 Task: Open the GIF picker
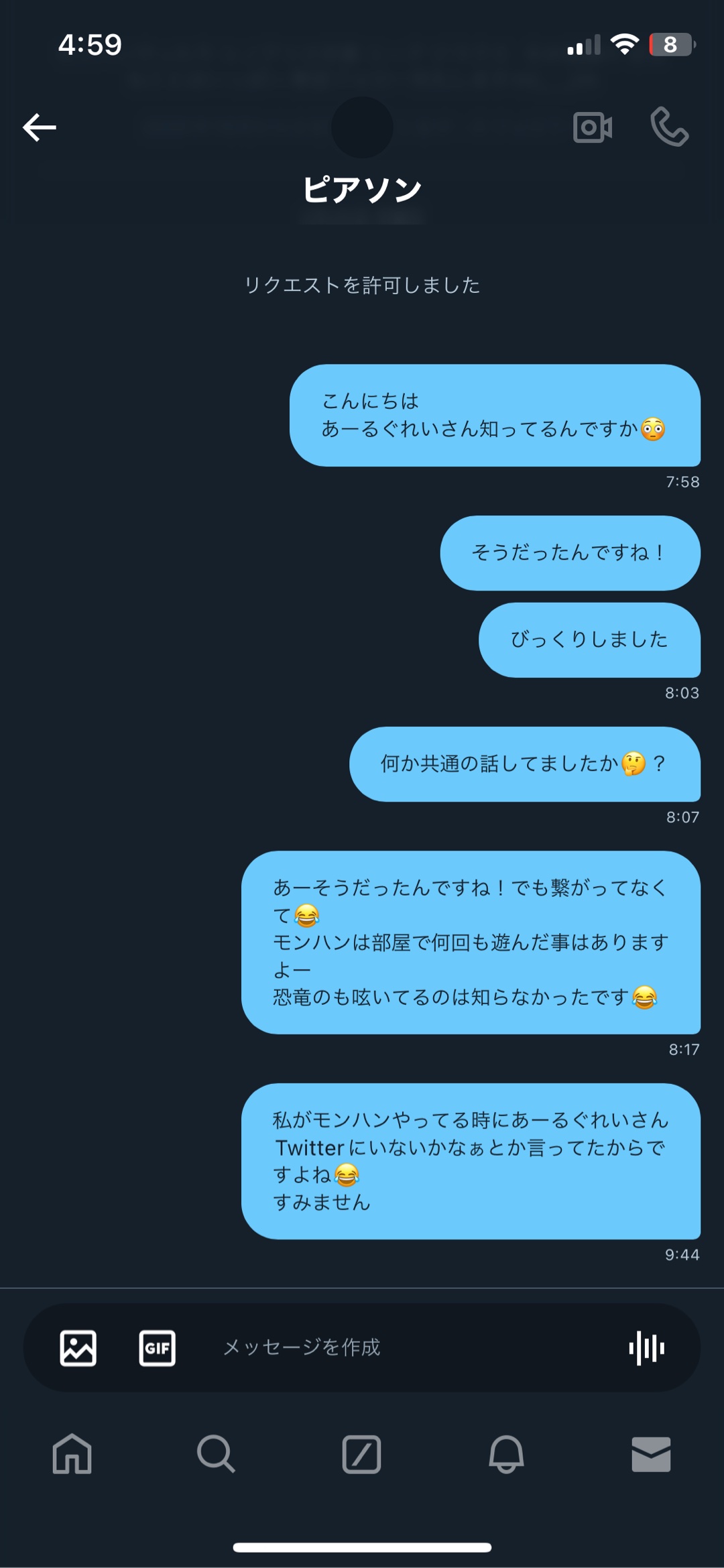158,1347
